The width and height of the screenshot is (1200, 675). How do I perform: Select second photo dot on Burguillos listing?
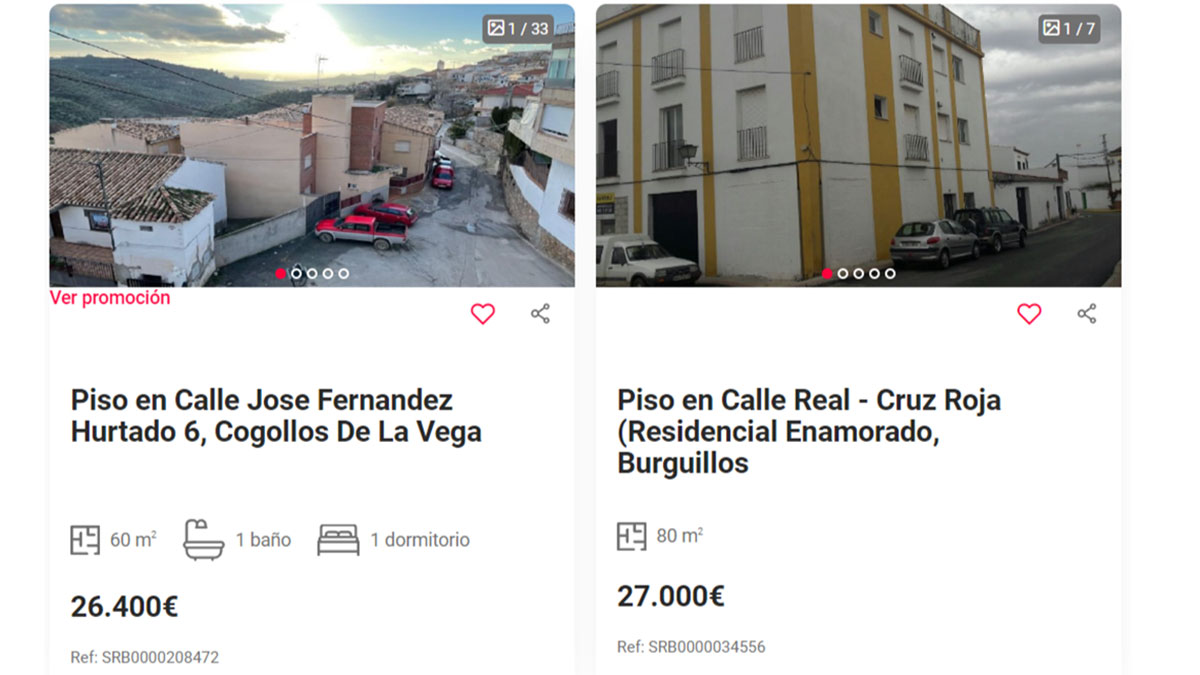click(843, 273)
